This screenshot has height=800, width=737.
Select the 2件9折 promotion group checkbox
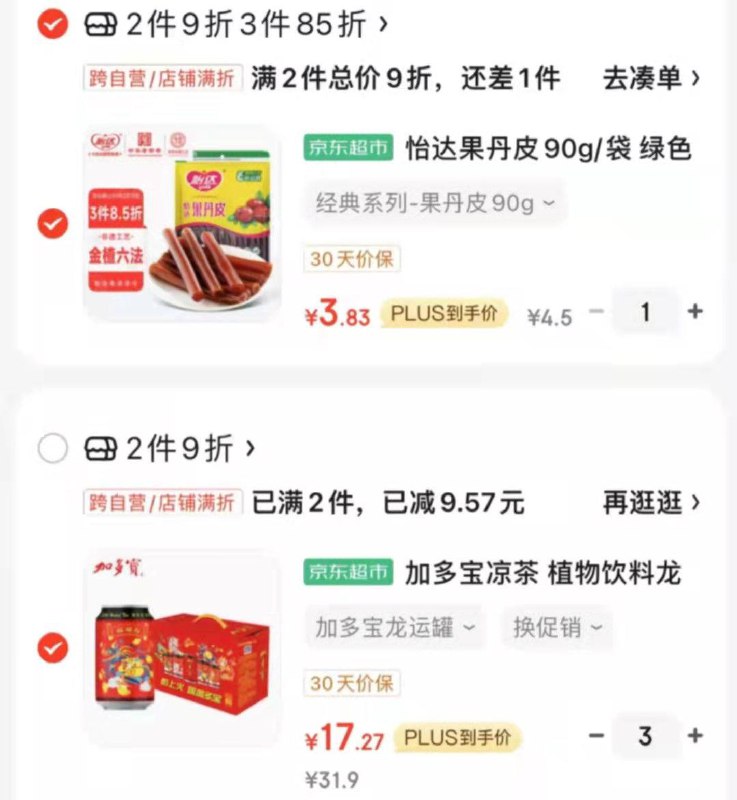click(x=52, y=449)
